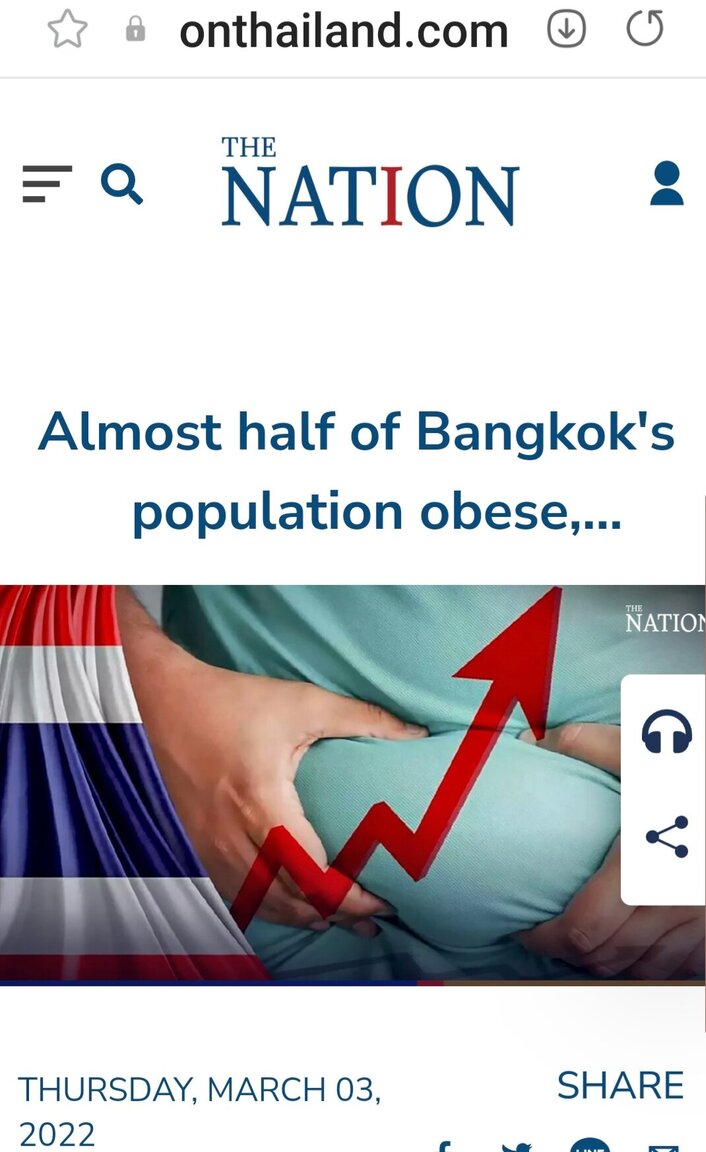Search The Nation website
Image resolution: width=706 pixels, height=1152 pixels.
pyautogui.click(x=122, y=185)
